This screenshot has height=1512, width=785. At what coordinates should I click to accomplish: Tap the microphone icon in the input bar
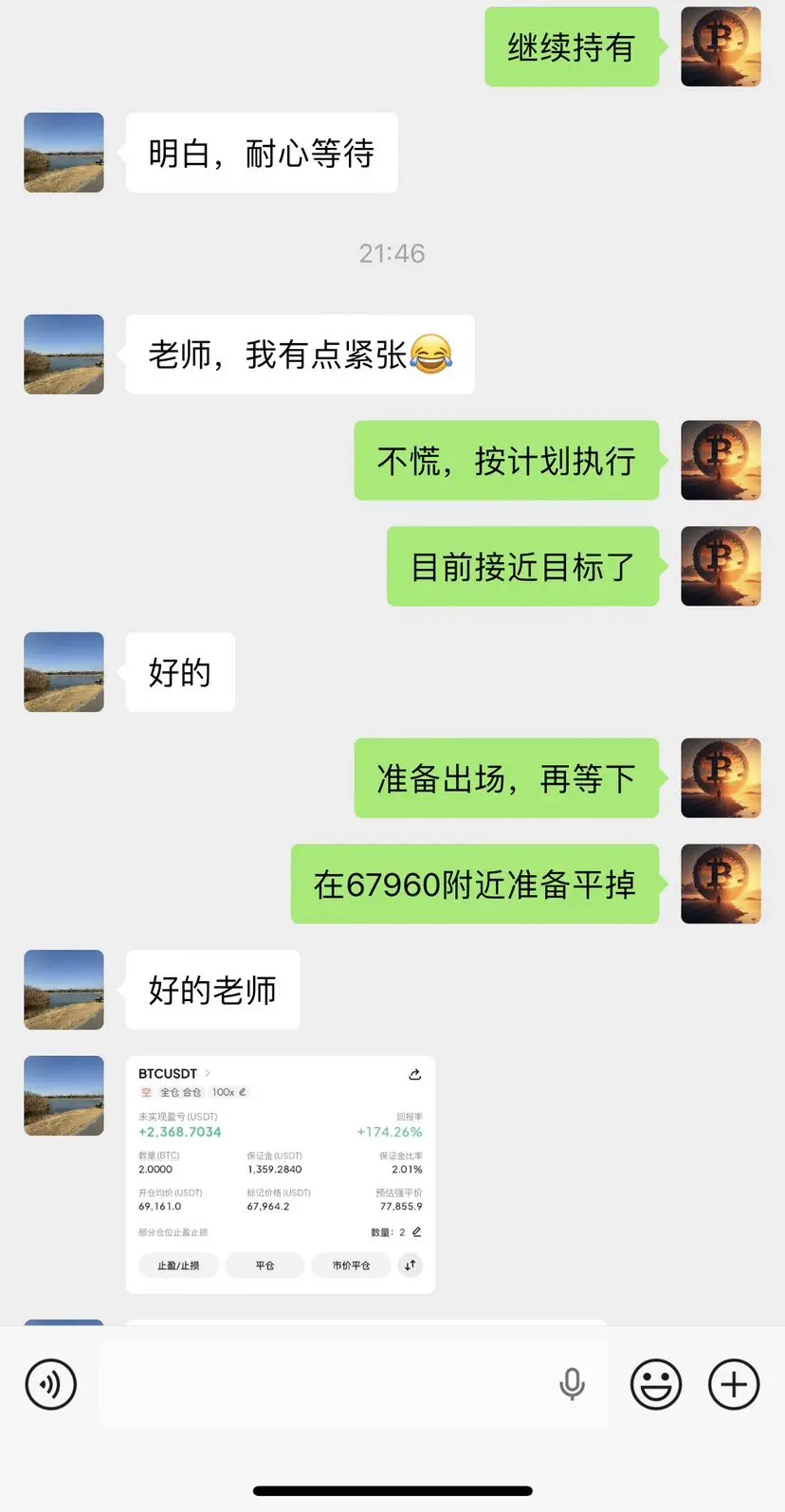point(572,1384)
